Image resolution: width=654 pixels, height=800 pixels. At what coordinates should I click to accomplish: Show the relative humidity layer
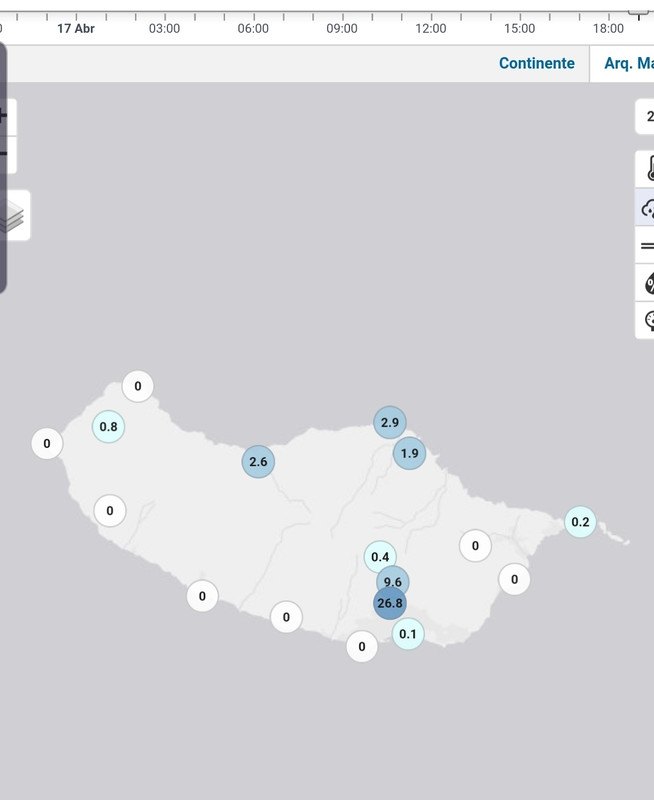tap(647, 283)
